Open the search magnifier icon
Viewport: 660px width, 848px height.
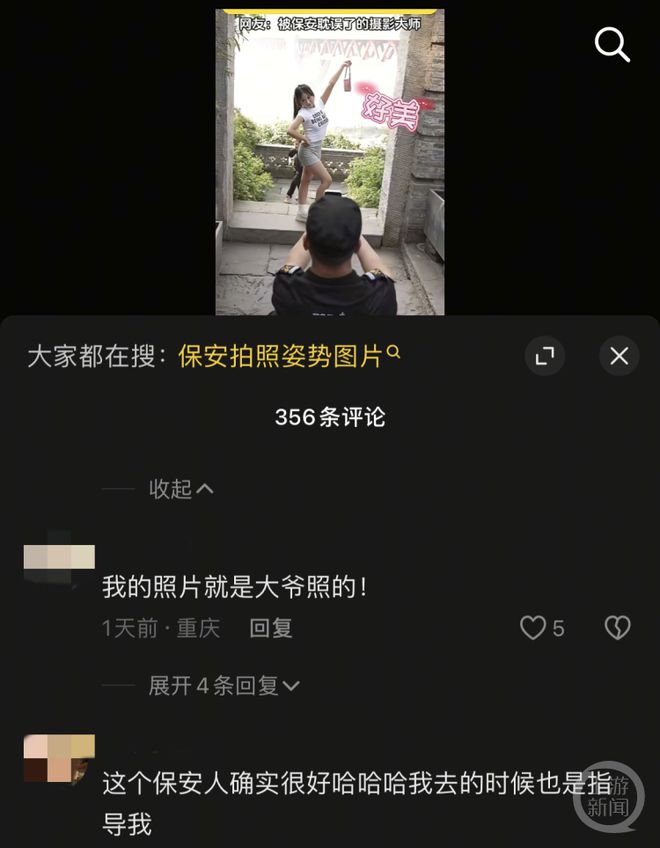point(612,45)
